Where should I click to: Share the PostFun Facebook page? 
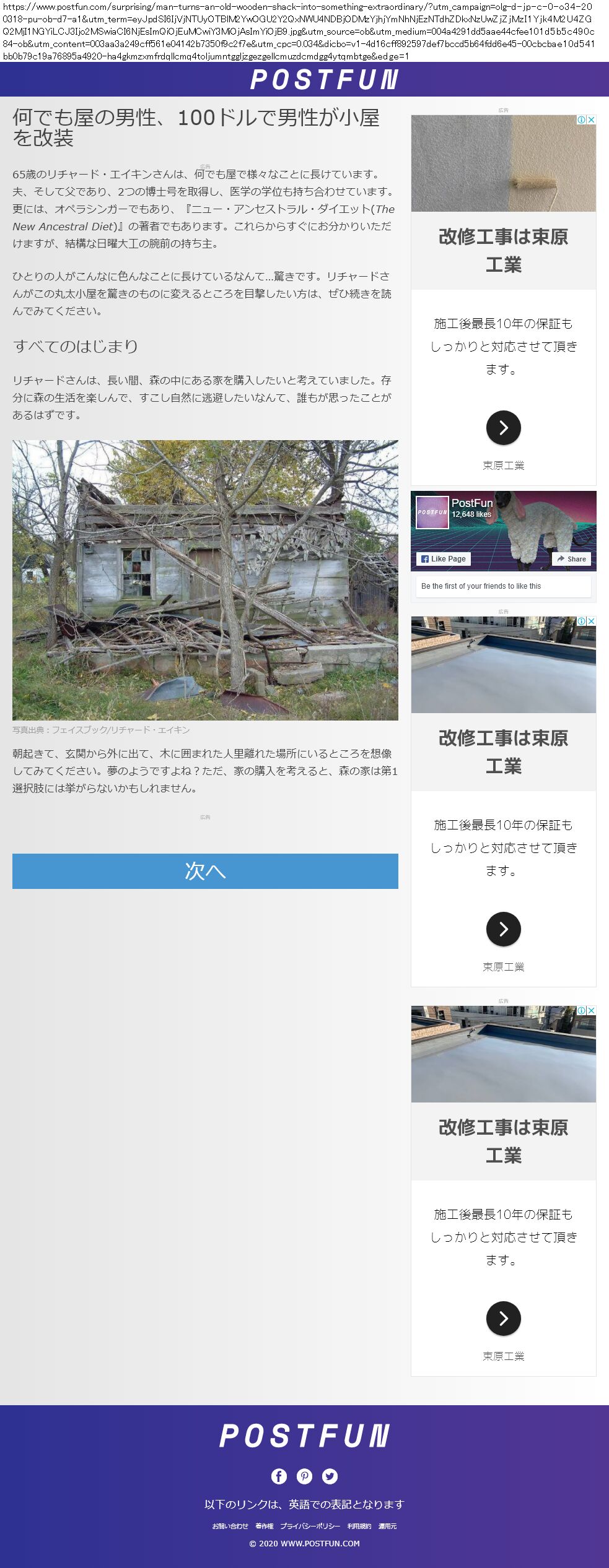coord(571,559)
